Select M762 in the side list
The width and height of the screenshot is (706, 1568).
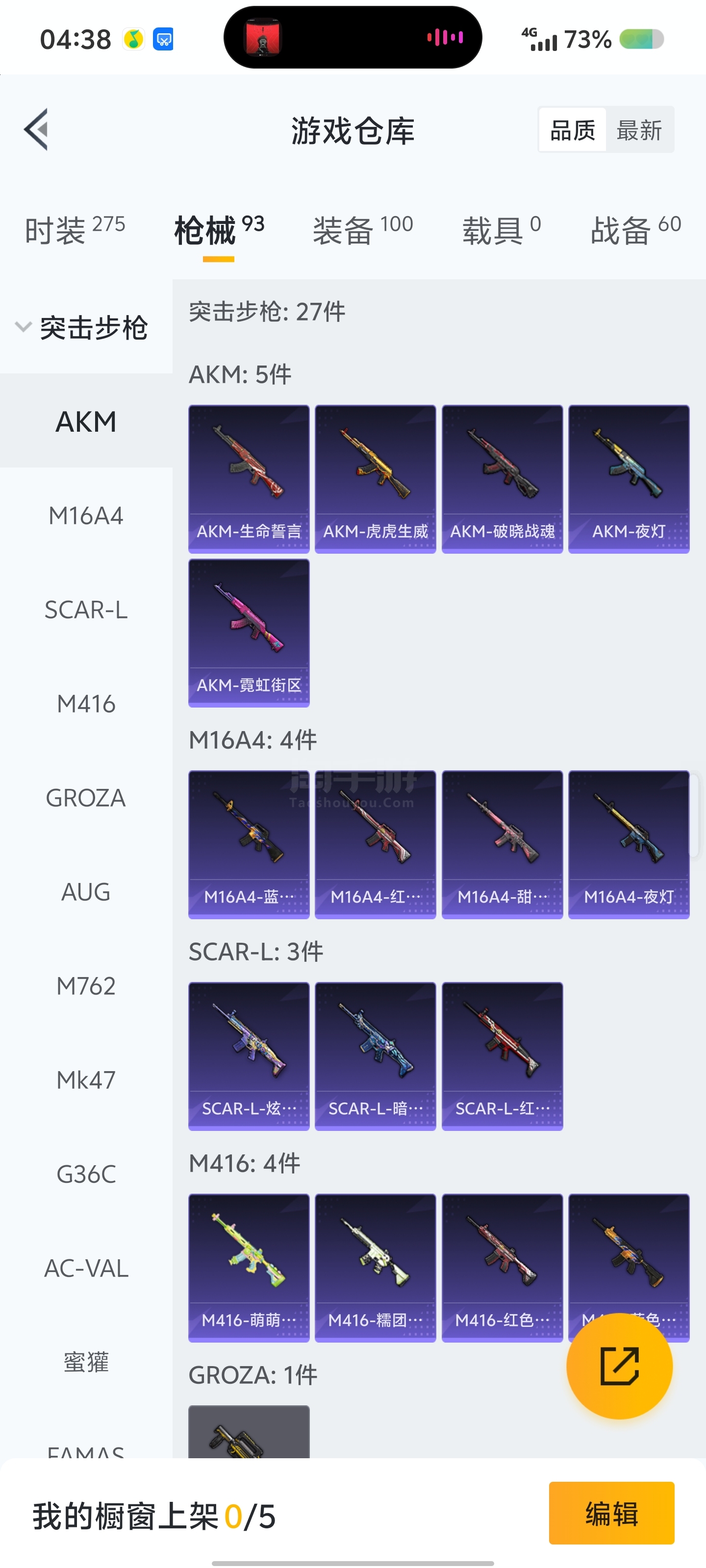86,985
